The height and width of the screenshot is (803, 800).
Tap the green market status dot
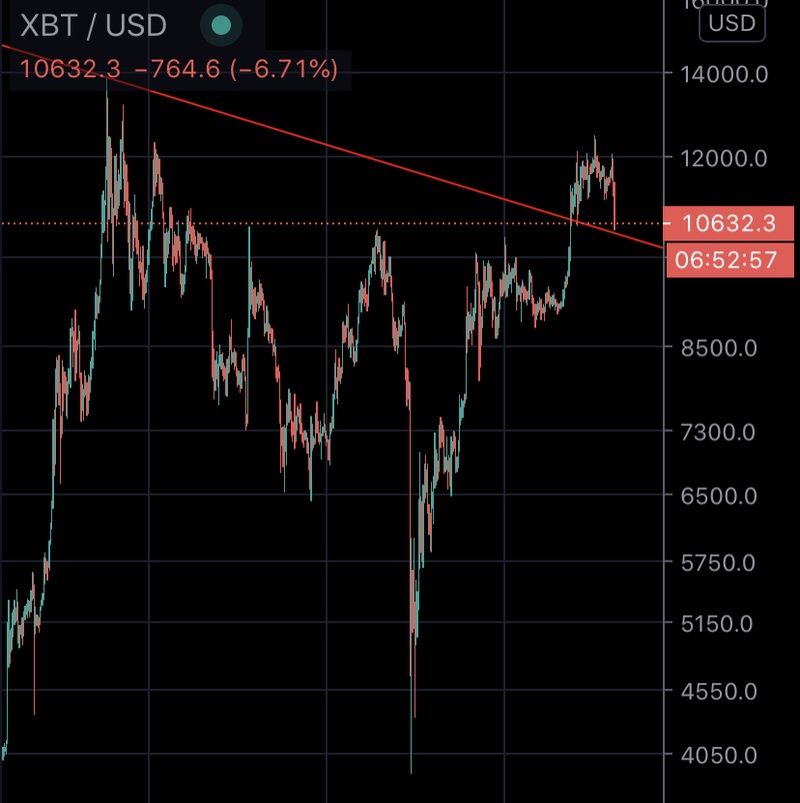(x=221, y=25)
